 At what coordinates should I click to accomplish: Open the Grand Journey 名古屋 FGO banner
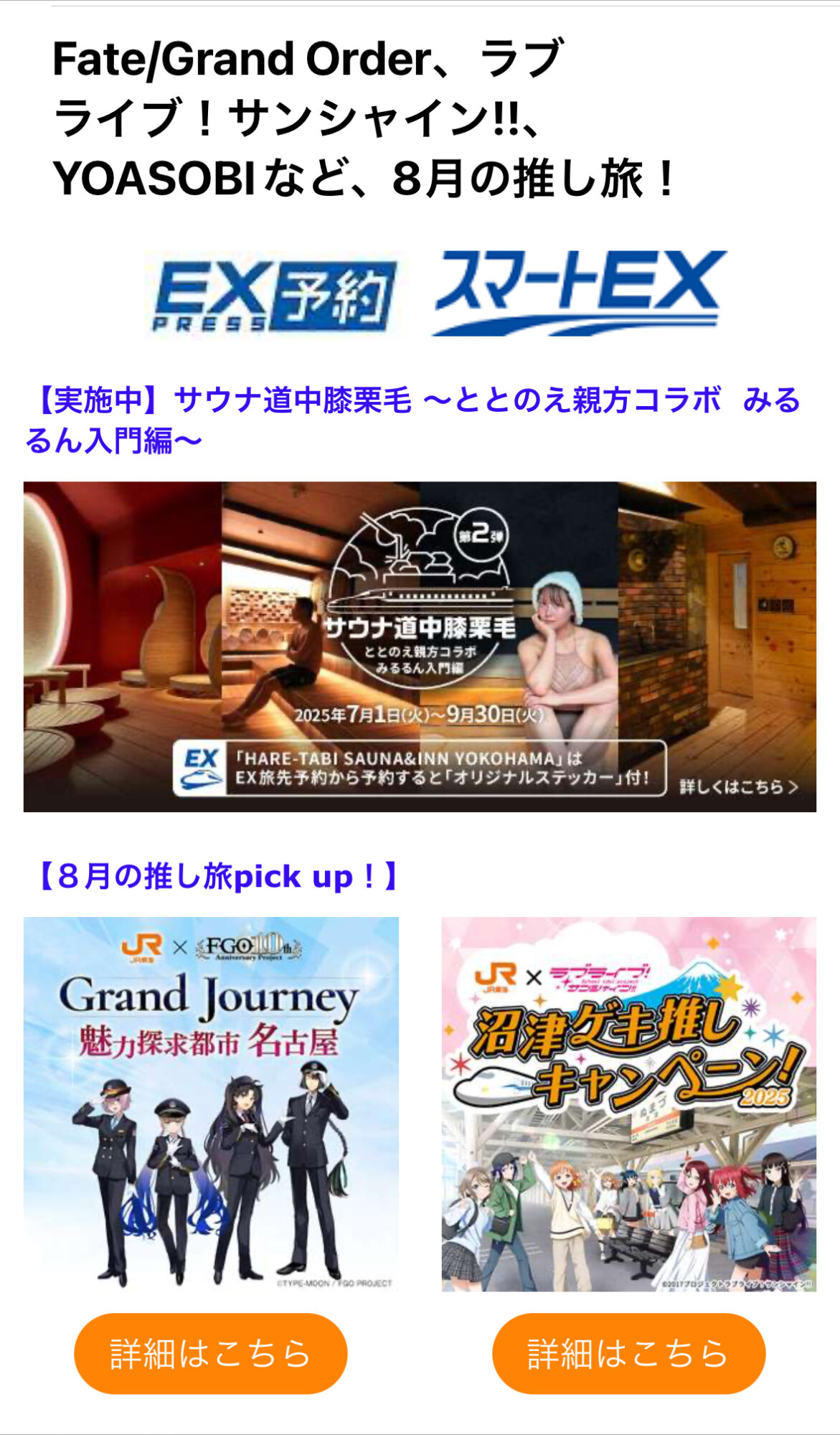click(211, 1104)
